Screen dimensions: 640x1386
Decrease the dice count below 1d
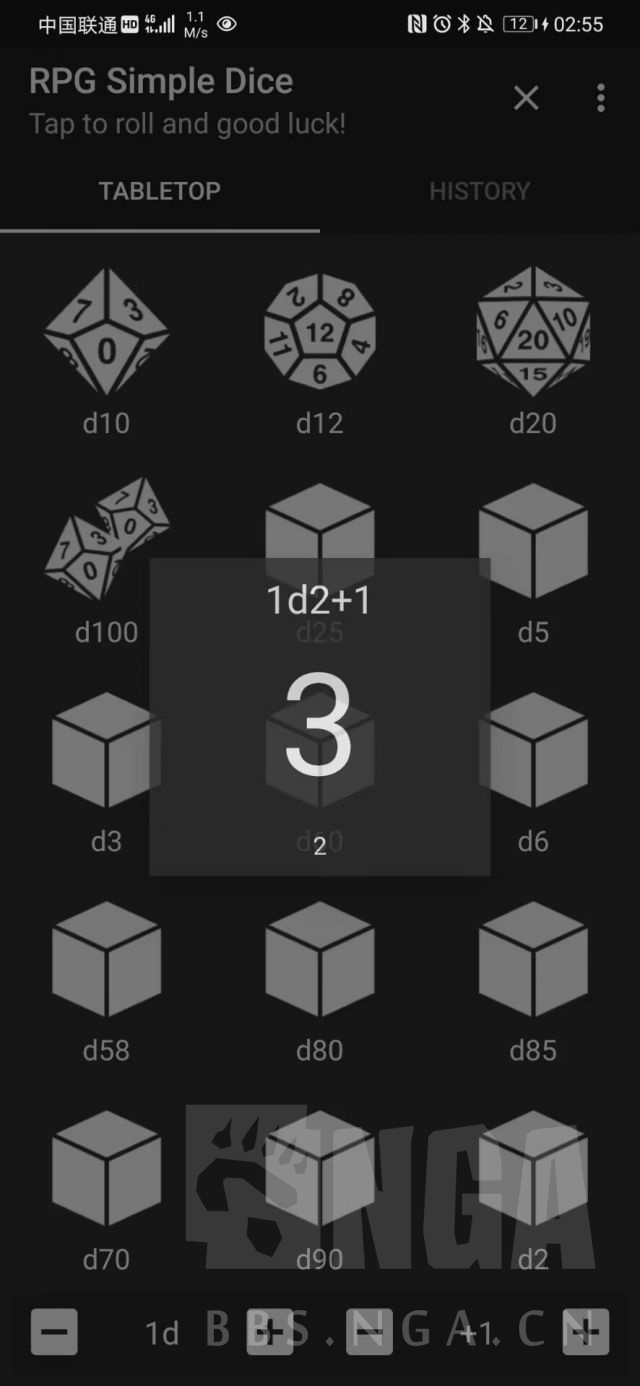54,1332
